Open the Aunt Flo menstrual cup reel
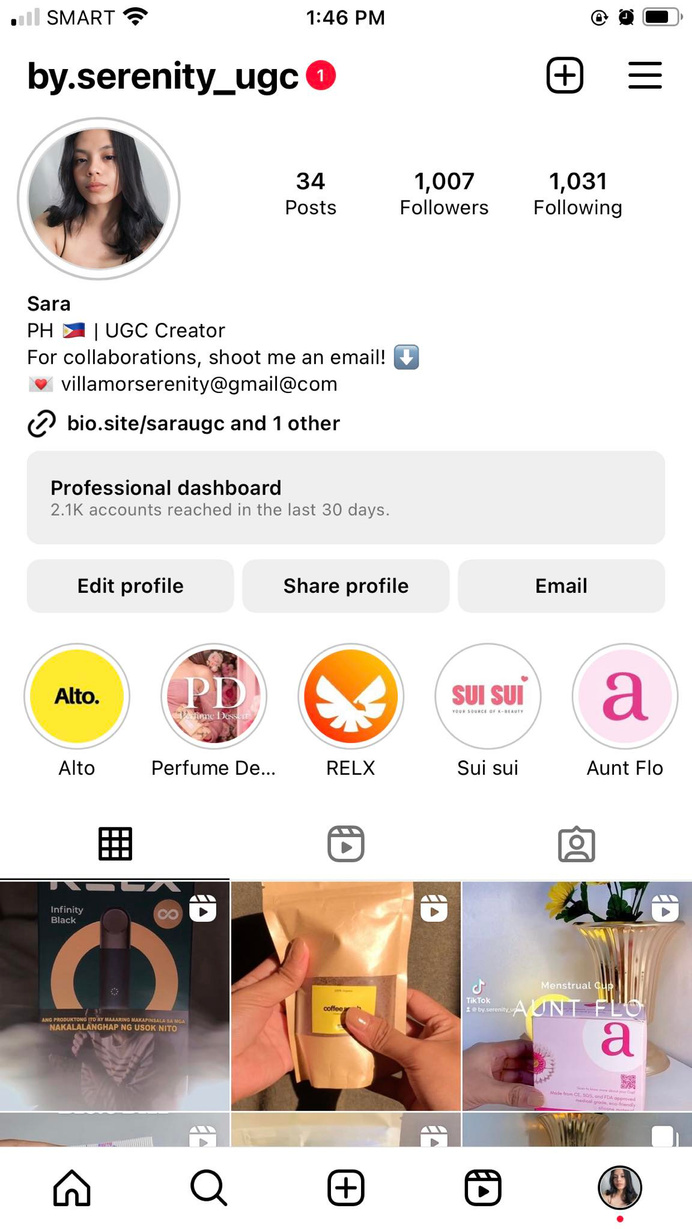The width and height of the screenshot is (692, 1229). click(577, 996)
